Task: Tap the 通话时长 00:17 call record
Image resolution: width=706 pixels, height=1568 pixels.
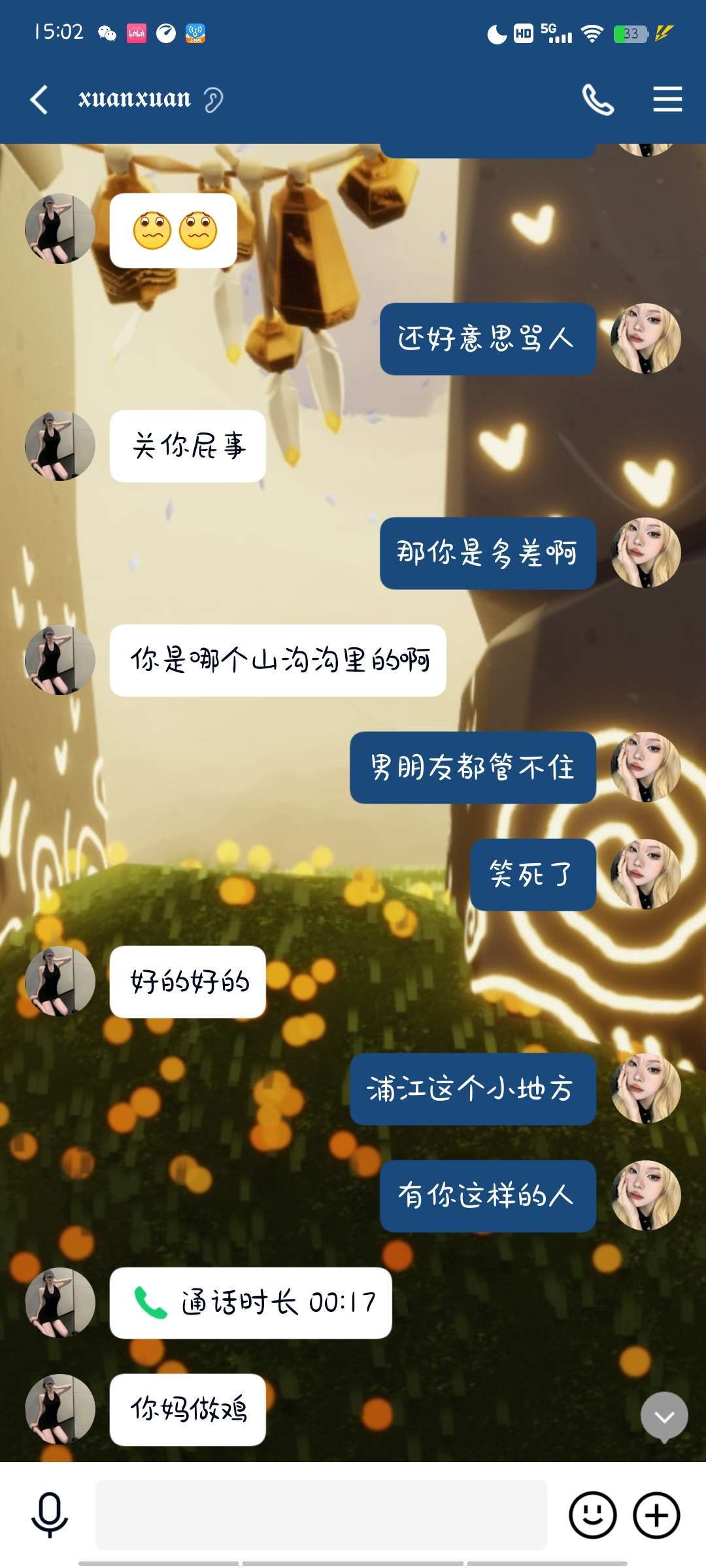Action: (251, 1303)
